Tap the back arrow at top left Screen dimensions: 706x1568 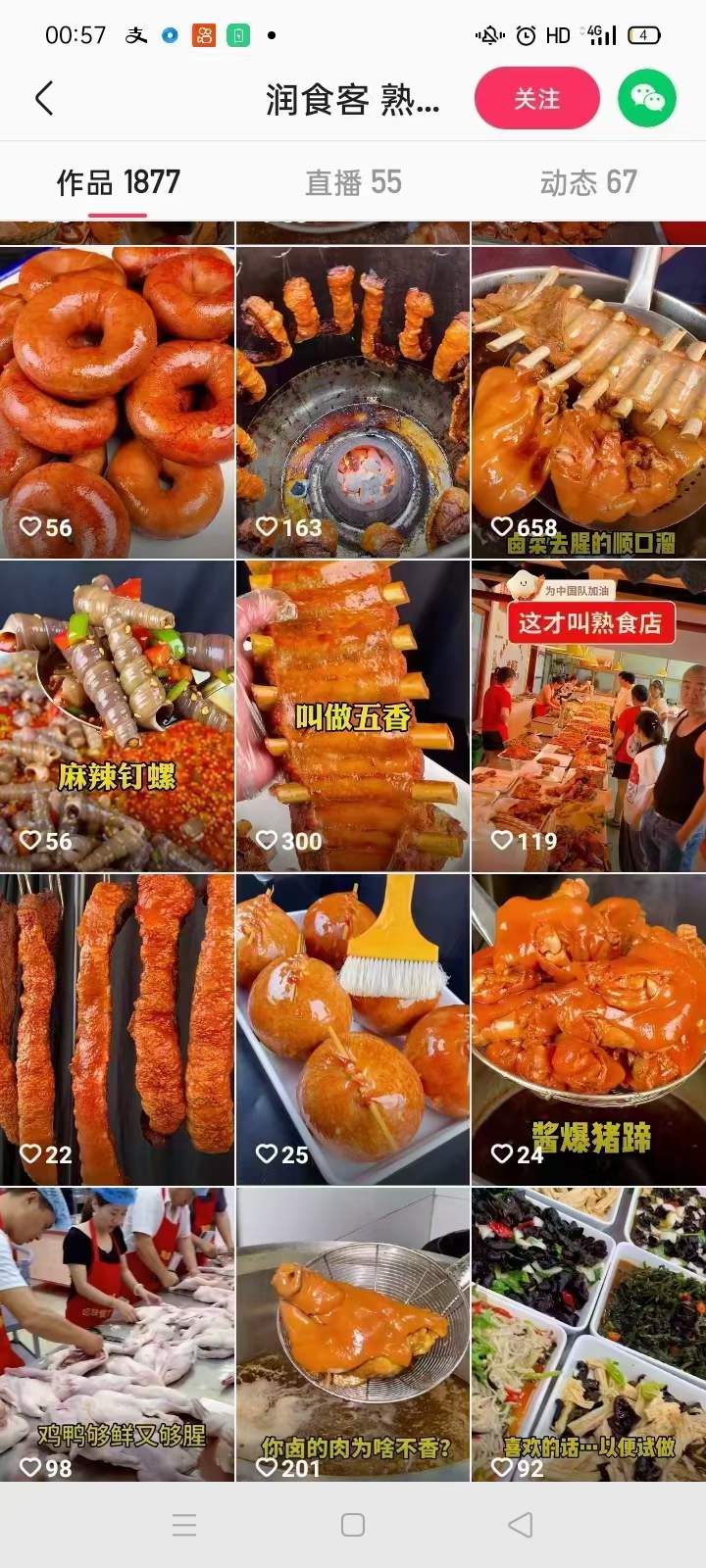click(x=44, y=98)
